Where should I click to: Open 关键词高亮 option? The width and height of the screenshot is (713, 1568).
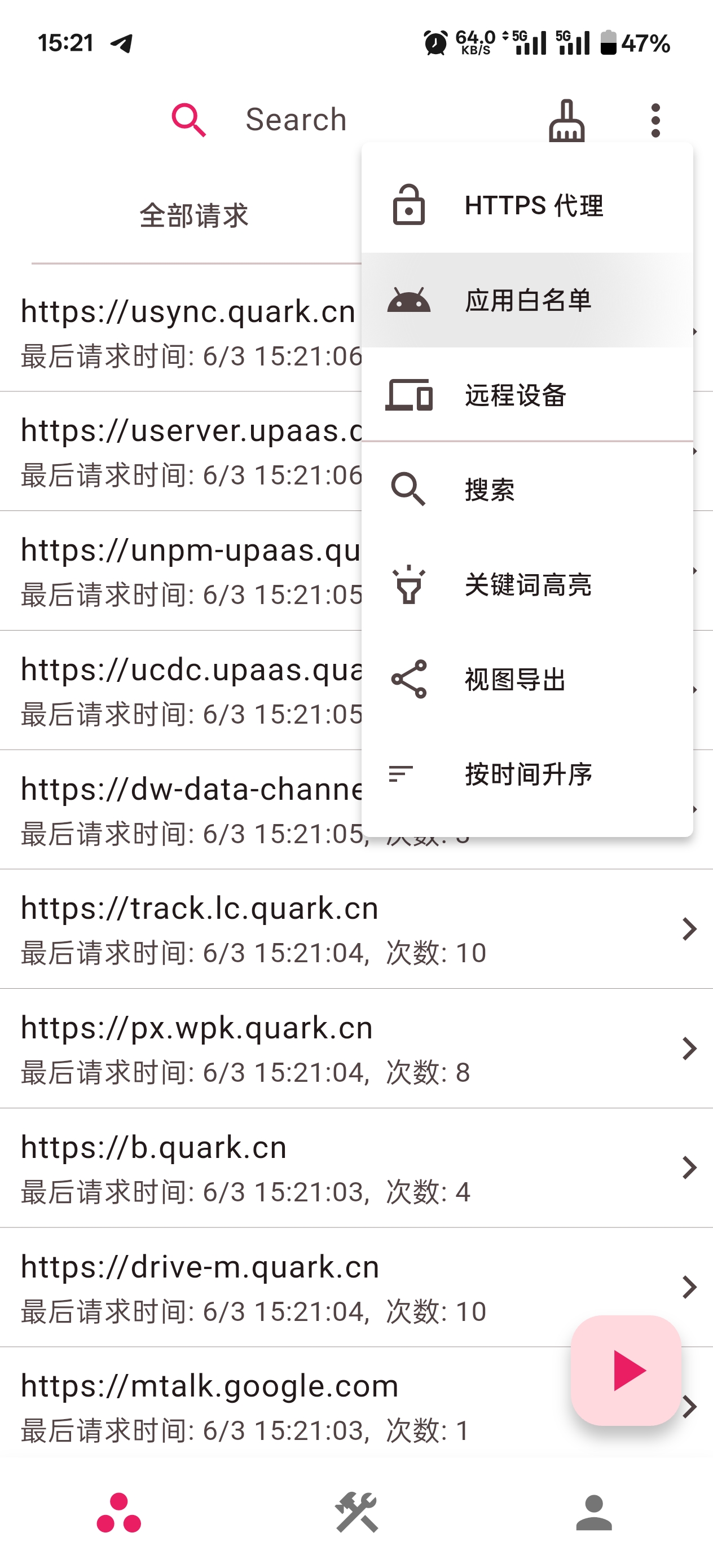pyautogui.click(x=527, y=585)
